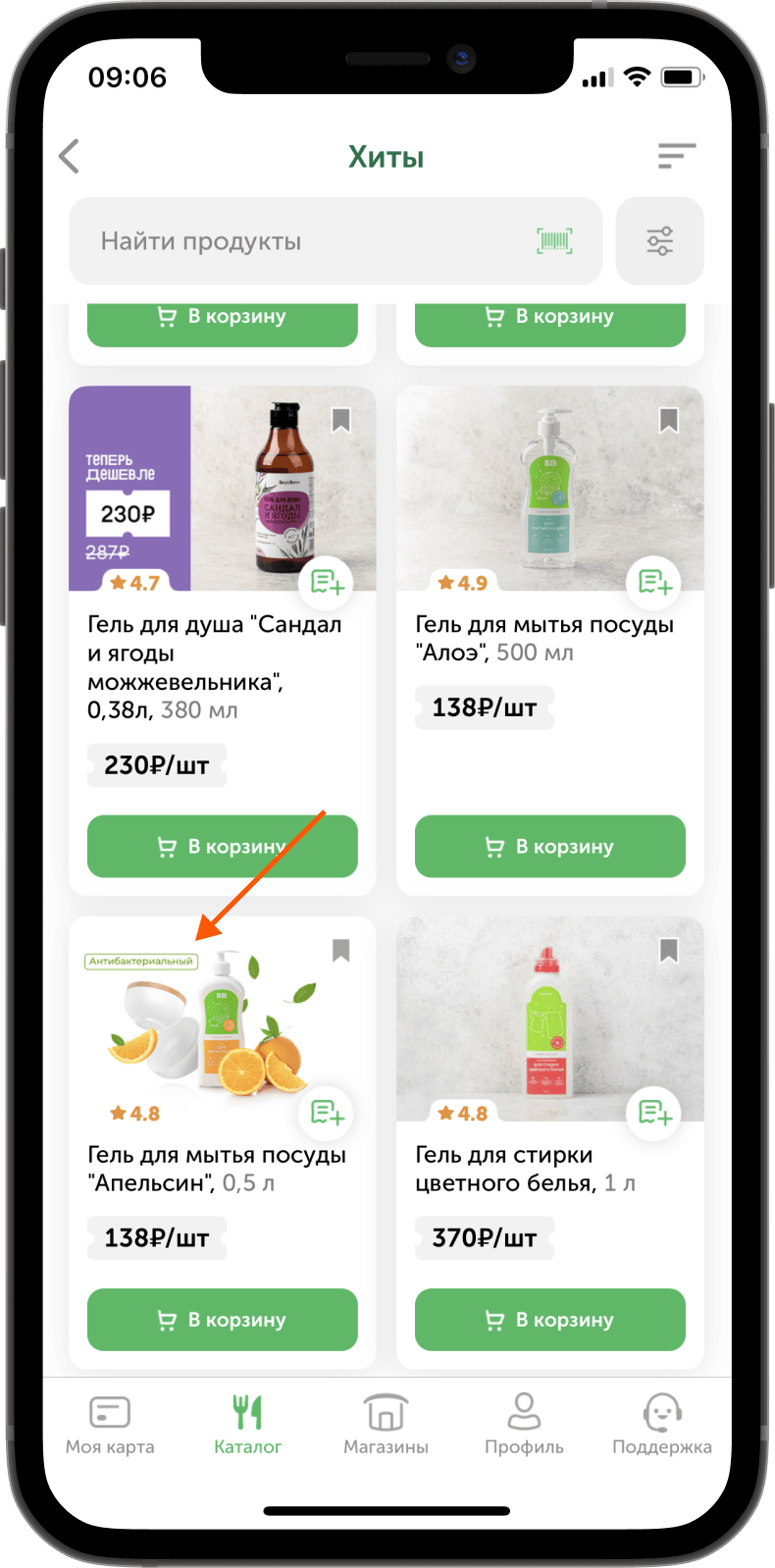Add Гель для душа Сандал to list
Screen dimensions: 775x1568
tap(327, 583)
